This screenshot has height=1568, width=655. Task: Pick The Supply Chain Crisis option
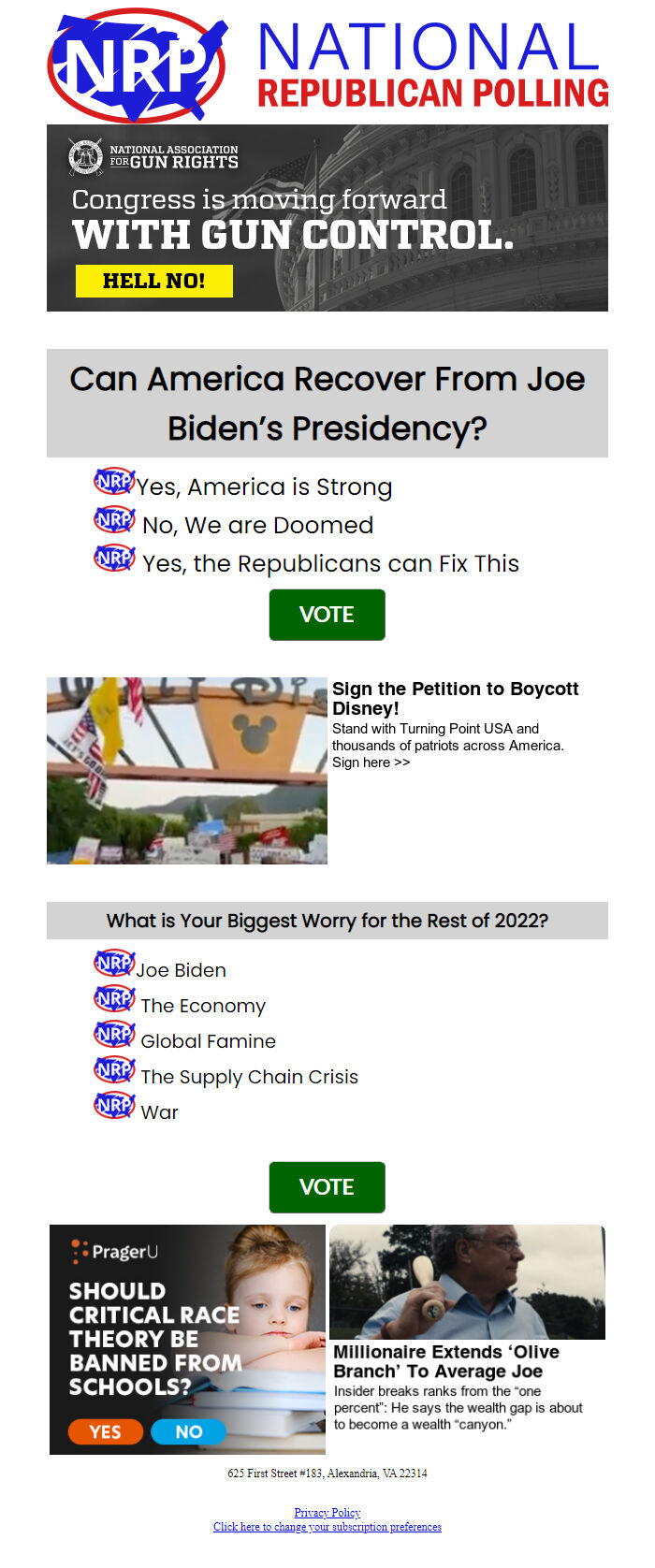pyautogui.click(x=249, y=1077)
